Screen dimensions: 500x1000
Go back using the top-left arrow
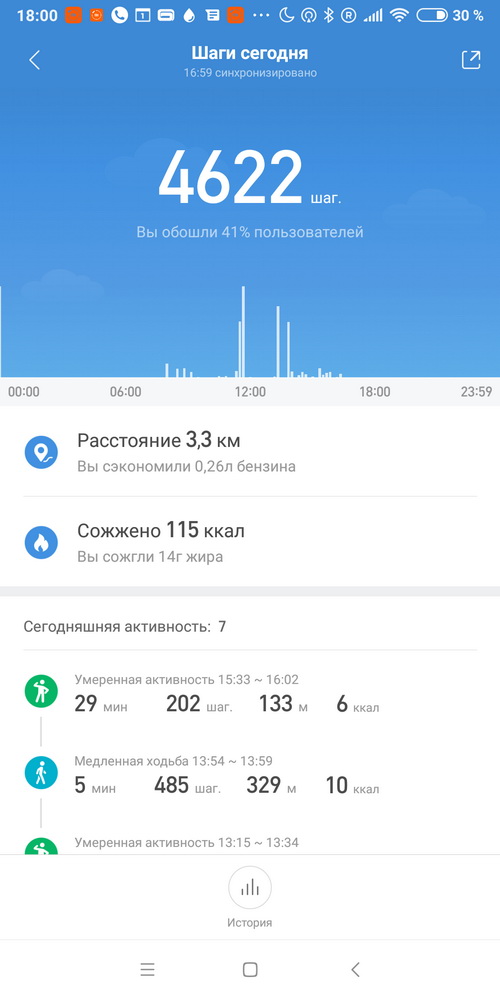pos(34,61)
